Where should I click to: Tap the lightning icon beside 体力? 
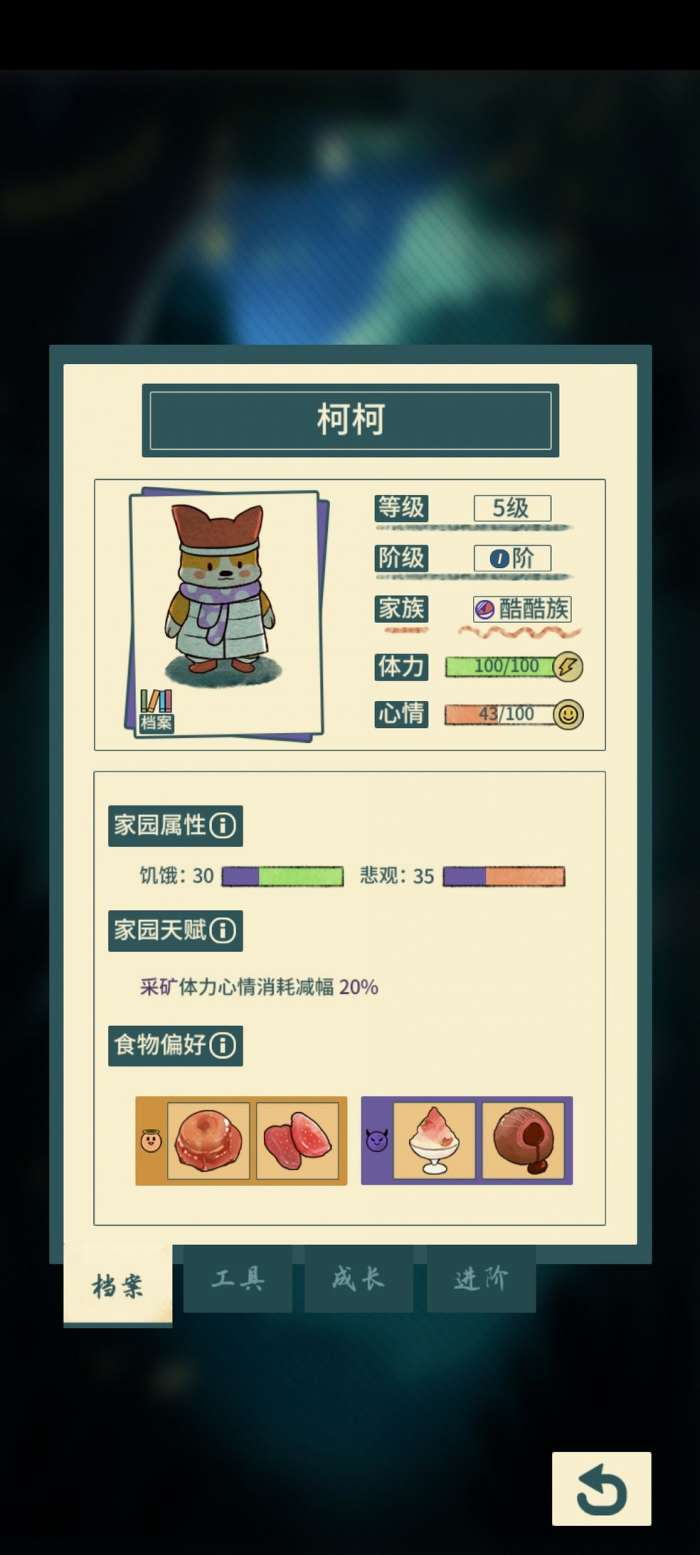568,666
